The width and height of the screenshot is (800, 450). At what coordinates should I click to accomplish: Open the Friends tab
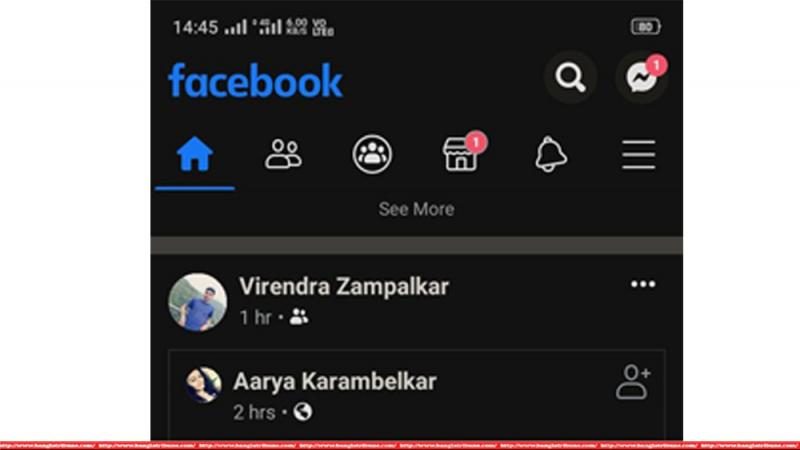(x=283, y=154)
